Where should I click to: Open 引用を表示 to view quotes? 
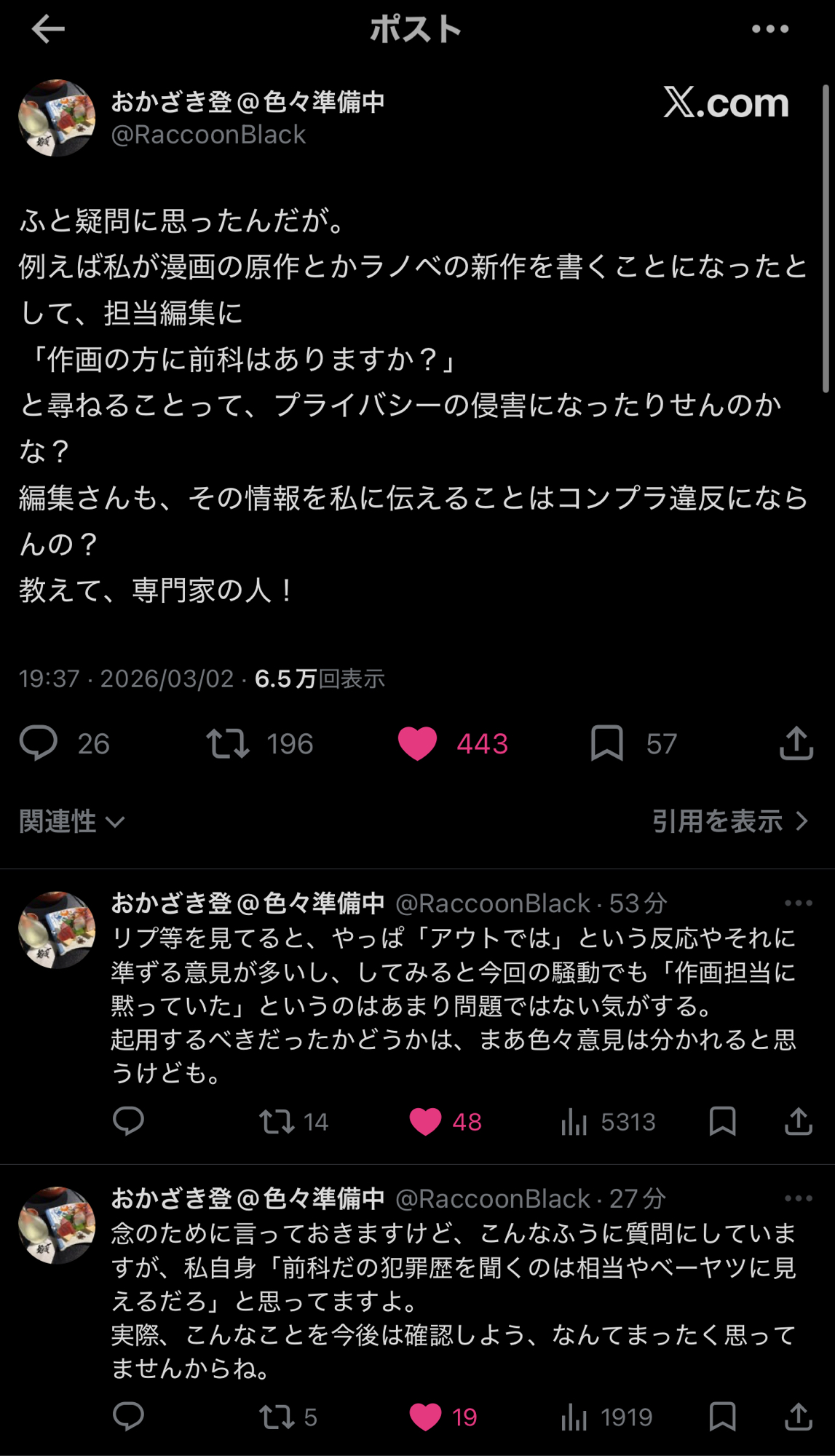(729, 822)
